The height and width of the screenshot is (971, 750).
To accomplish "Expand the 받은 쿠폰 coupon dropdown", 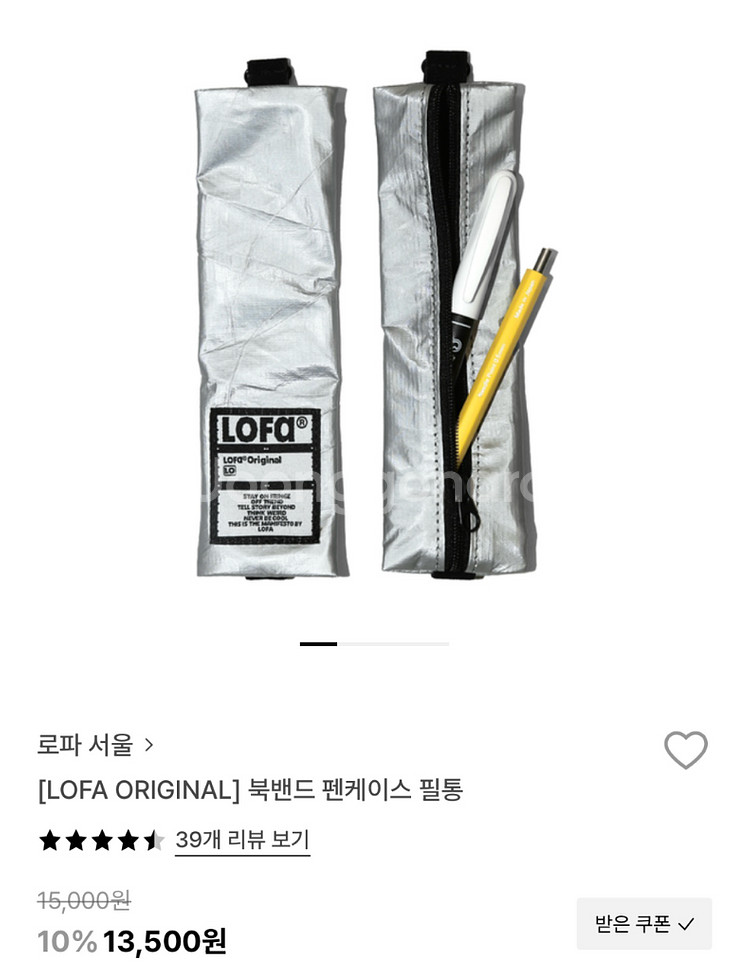I will click(x=644, y=924).
